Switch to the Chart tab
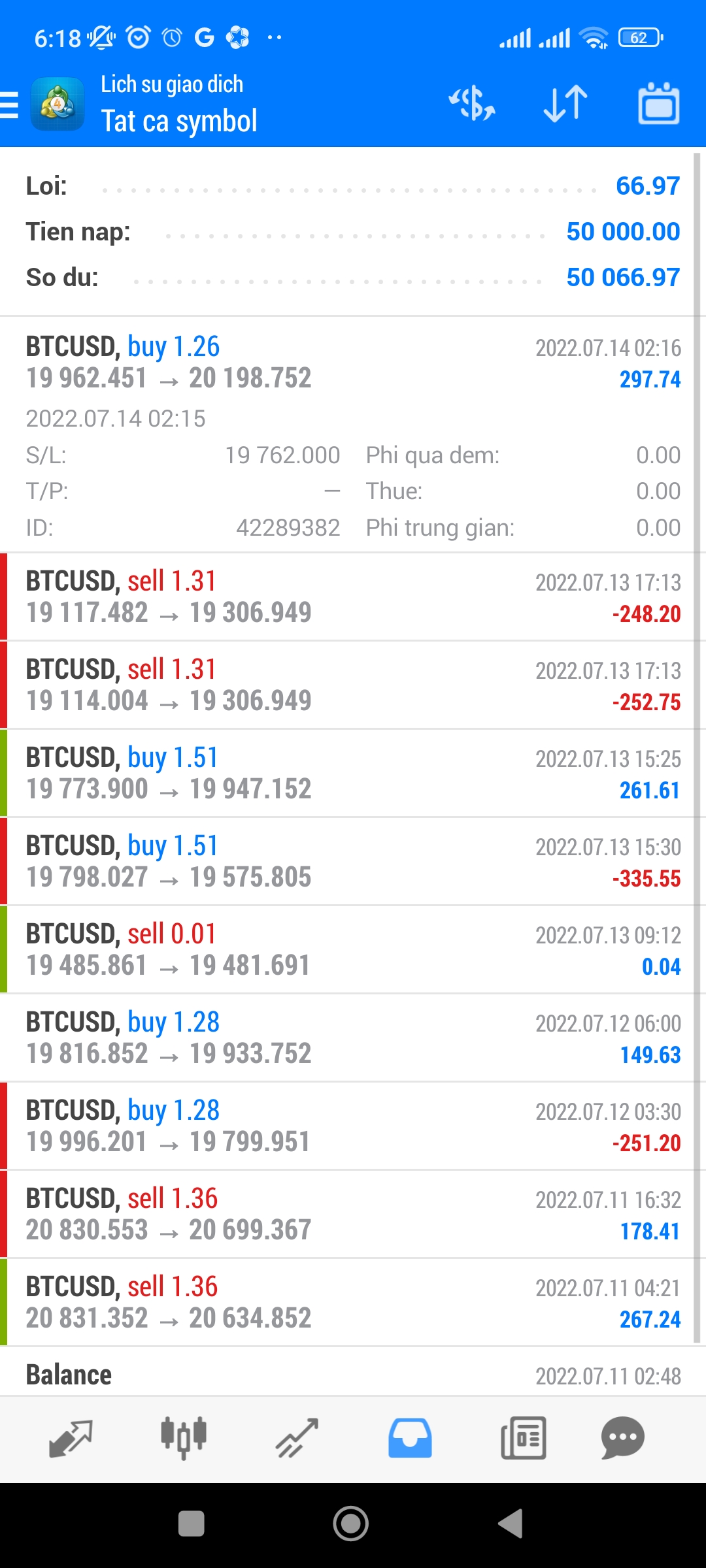 (184, 1438)
